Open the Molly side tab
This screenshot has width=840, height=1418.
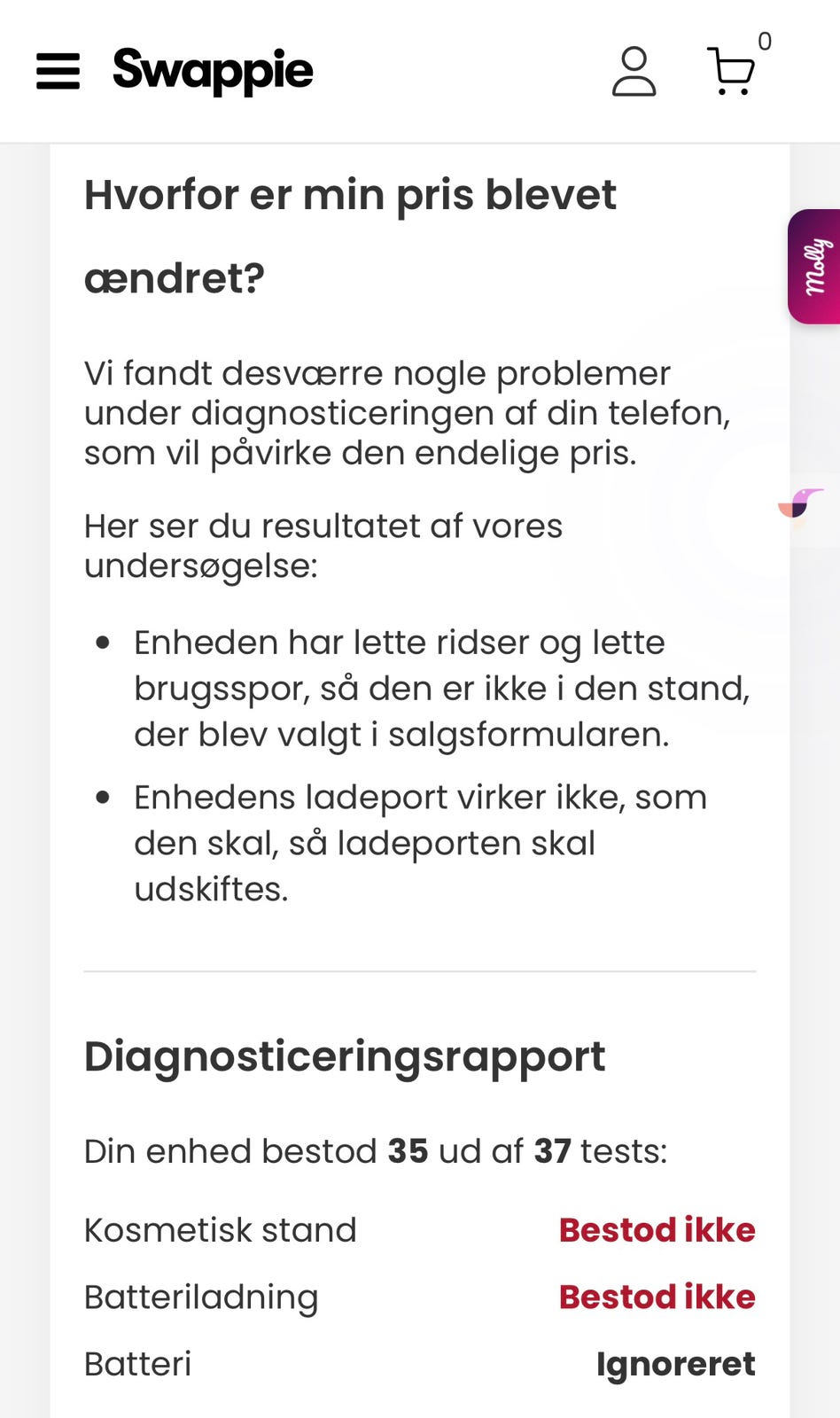point(814,267)
